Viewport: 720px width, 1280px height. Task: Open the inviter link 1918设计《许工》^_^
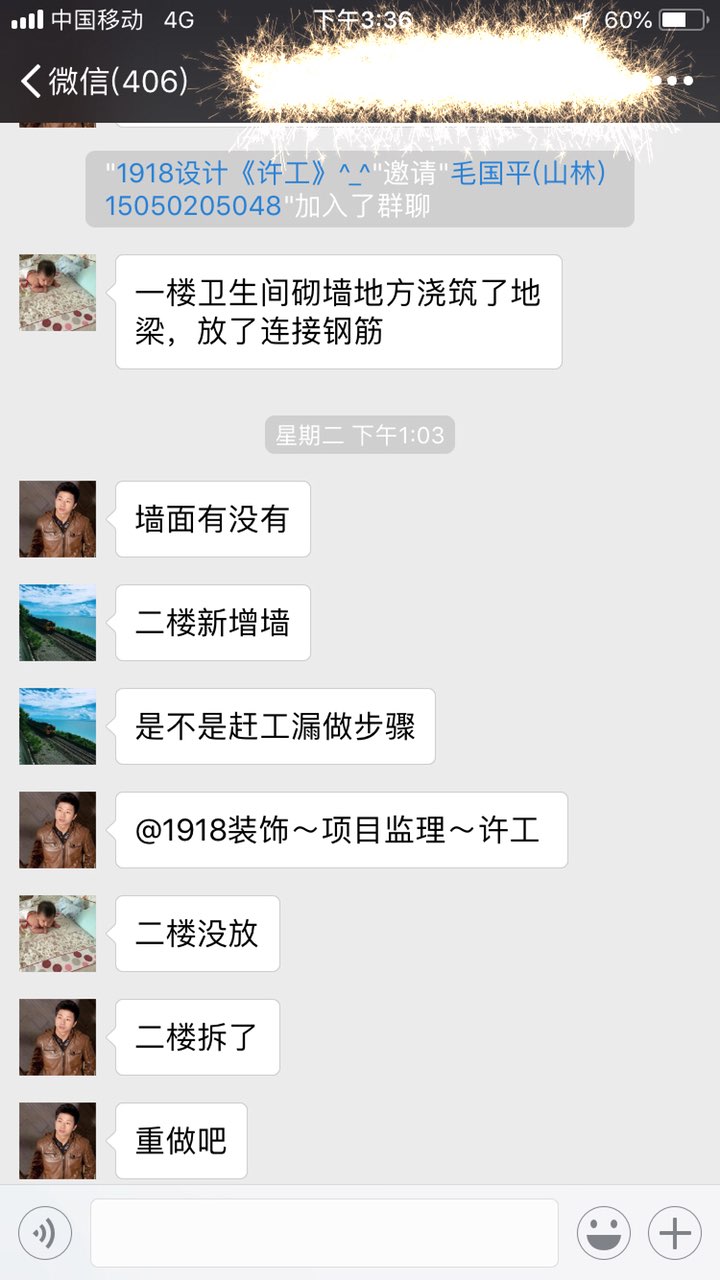(x=238, y=174)
